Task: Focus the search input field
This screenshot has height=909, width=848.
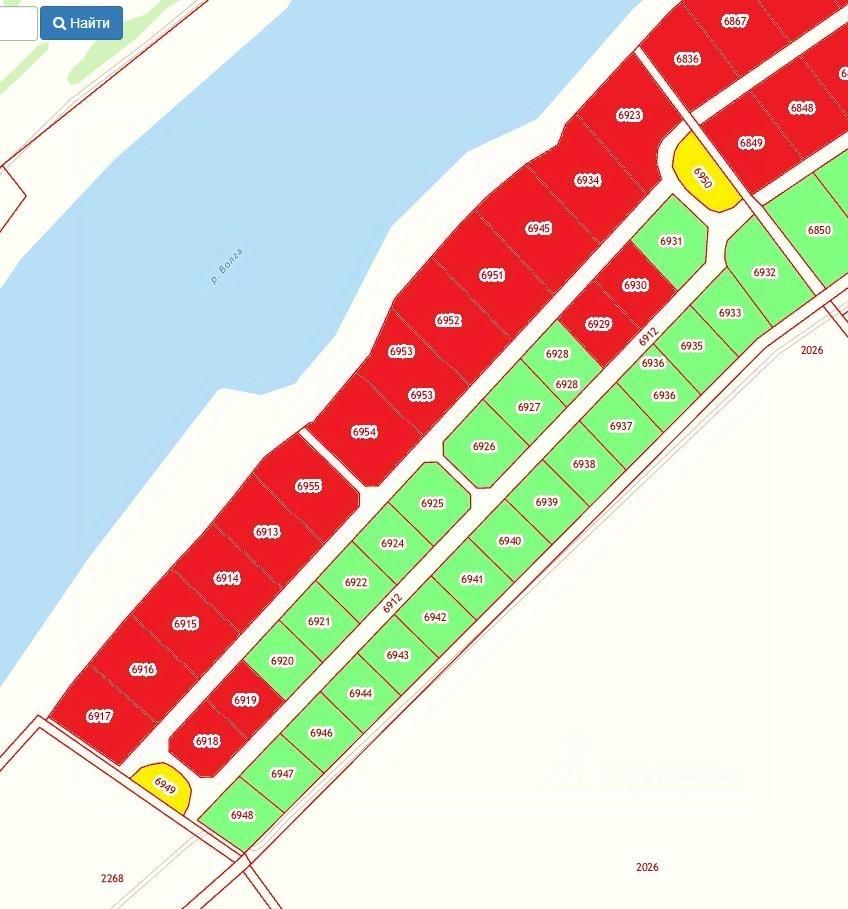Action: [17, 23]
